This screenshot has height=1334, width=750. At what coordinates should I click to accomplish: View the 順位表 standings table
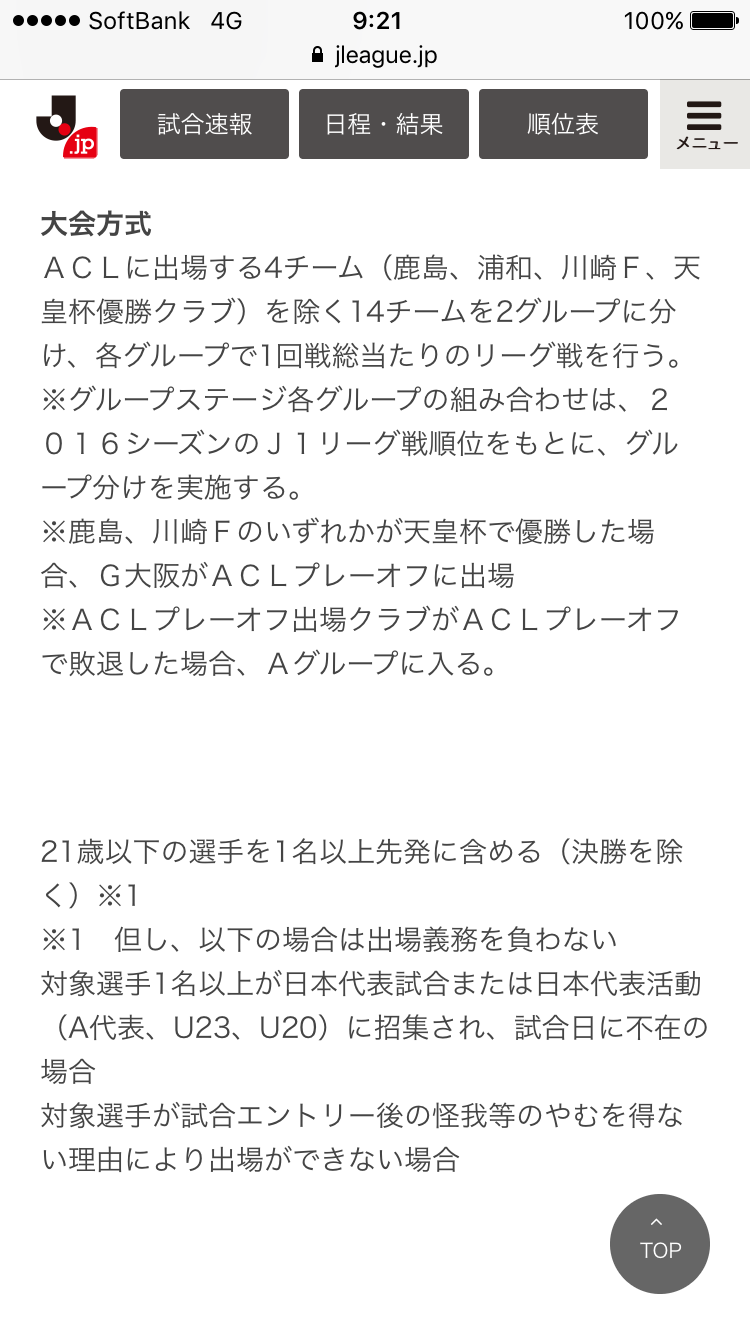pyautogui.click(x=563, y=124)
